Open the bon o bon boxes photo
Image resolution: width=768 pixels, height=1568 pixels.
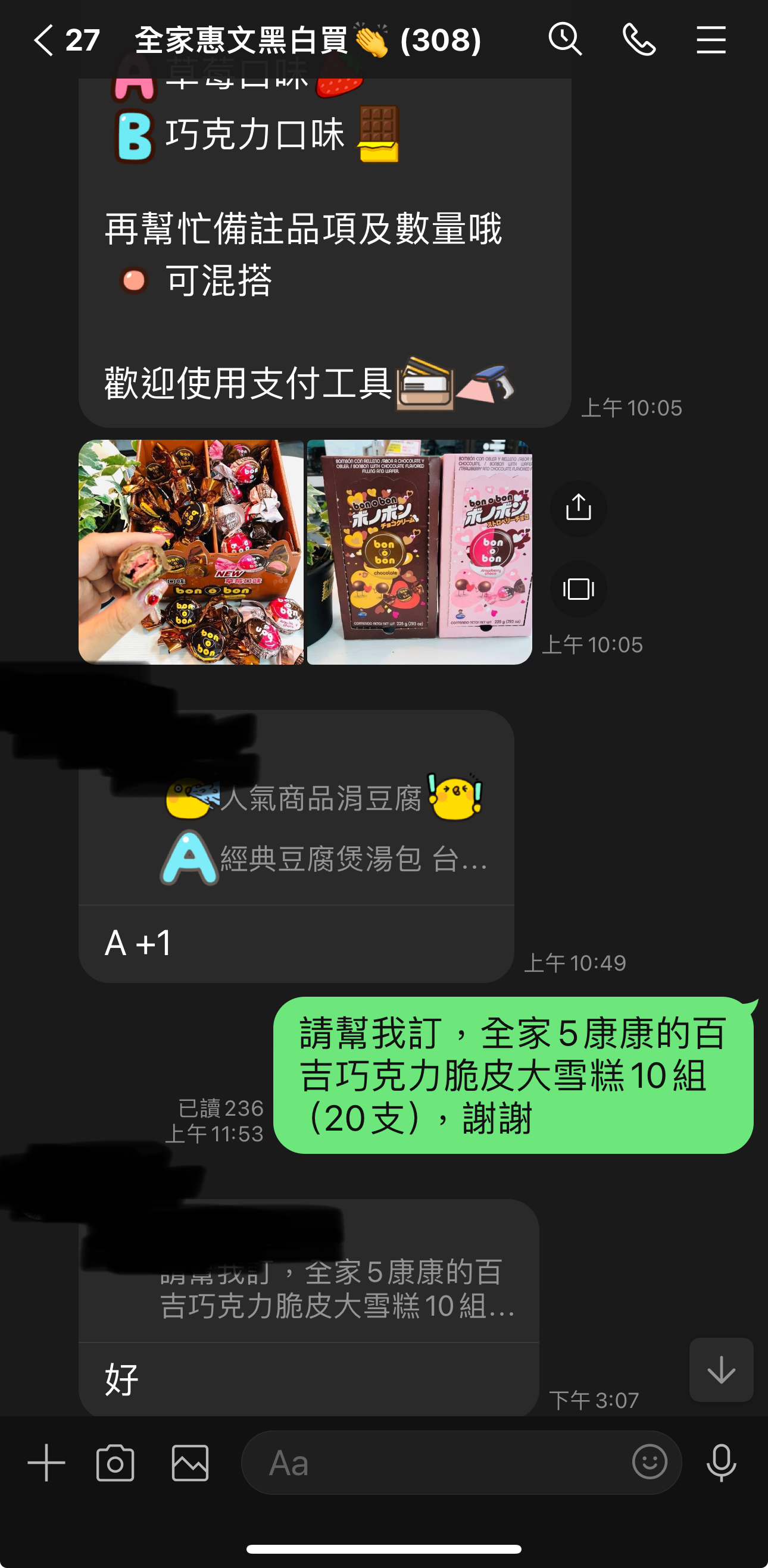419,552
